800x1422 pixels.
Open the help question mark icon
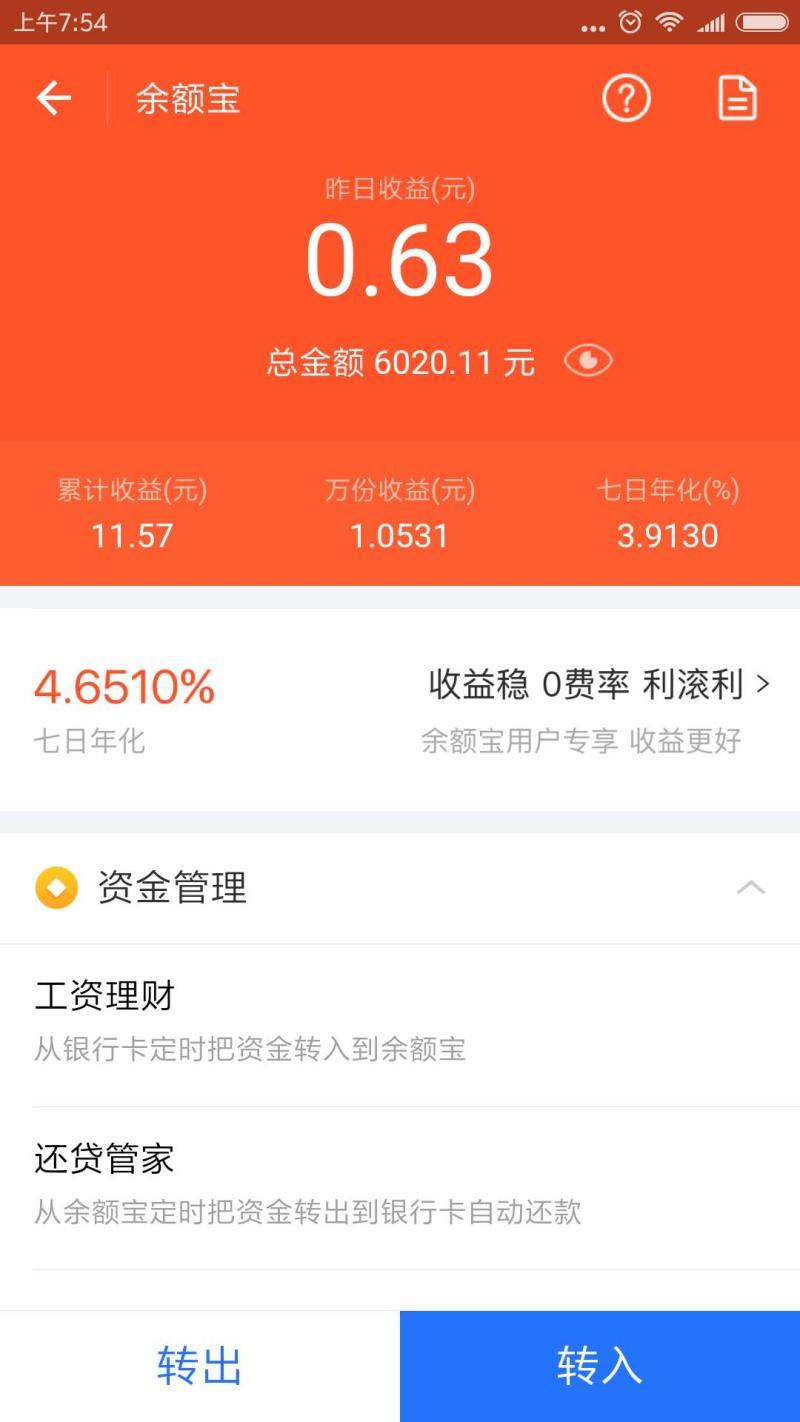pos(626,99)
